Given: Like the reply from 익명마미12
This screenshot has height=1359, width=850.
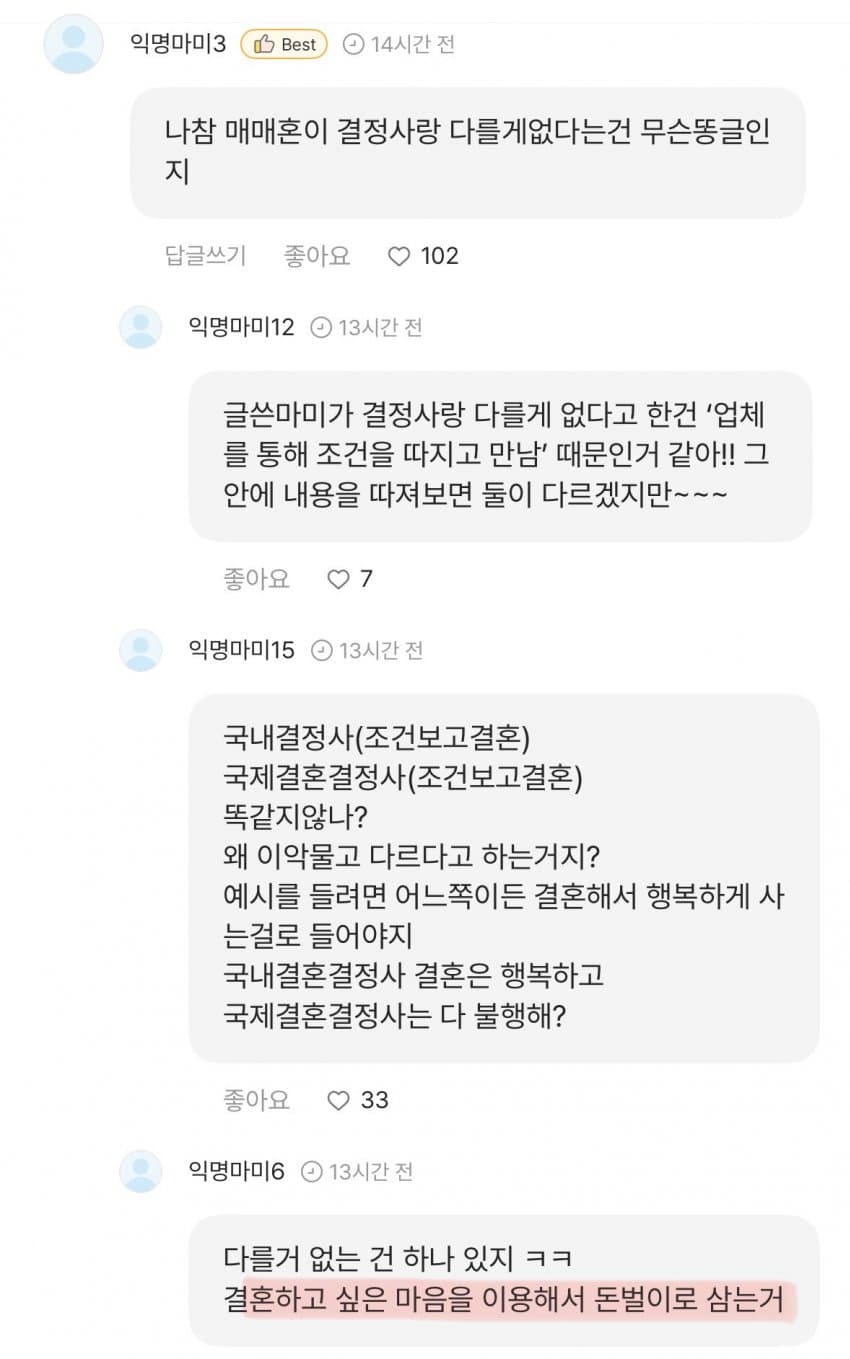Looking at the screenshot, I should [x=256, y=579].
